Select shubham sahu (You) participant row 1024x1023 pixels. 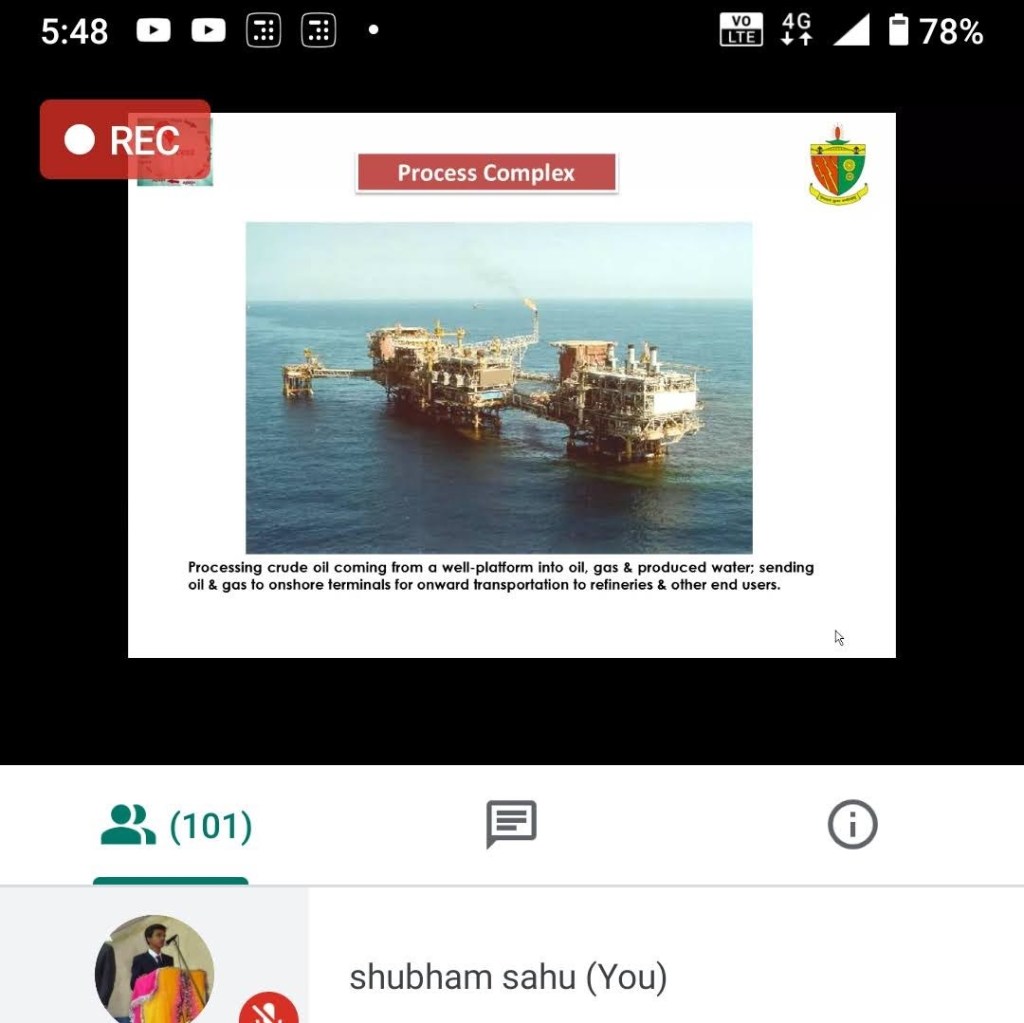508,976
